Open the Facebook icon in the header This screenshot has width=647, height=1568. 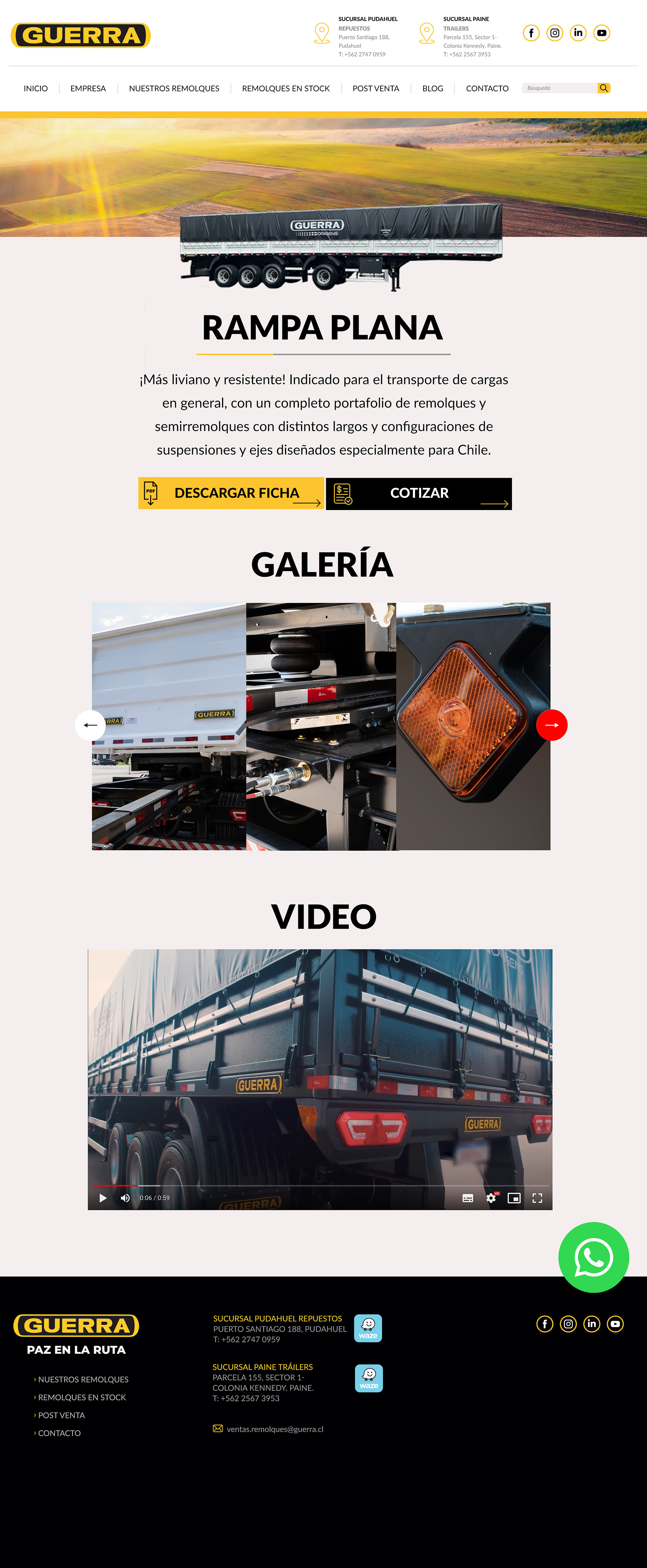(x=531, y=33)
